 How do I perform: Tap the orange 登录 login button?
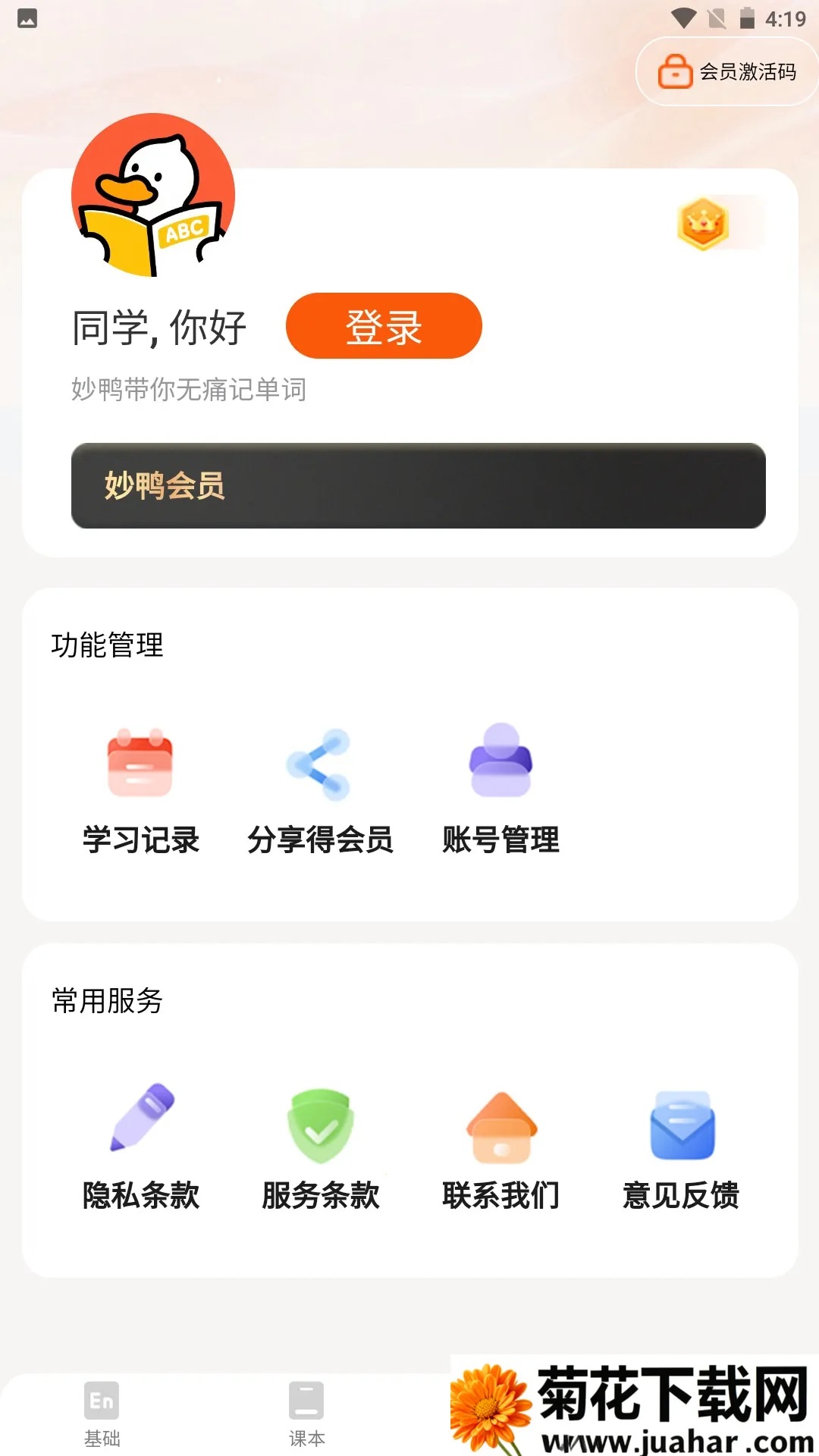pyautogui.click(x=384, y=326)
